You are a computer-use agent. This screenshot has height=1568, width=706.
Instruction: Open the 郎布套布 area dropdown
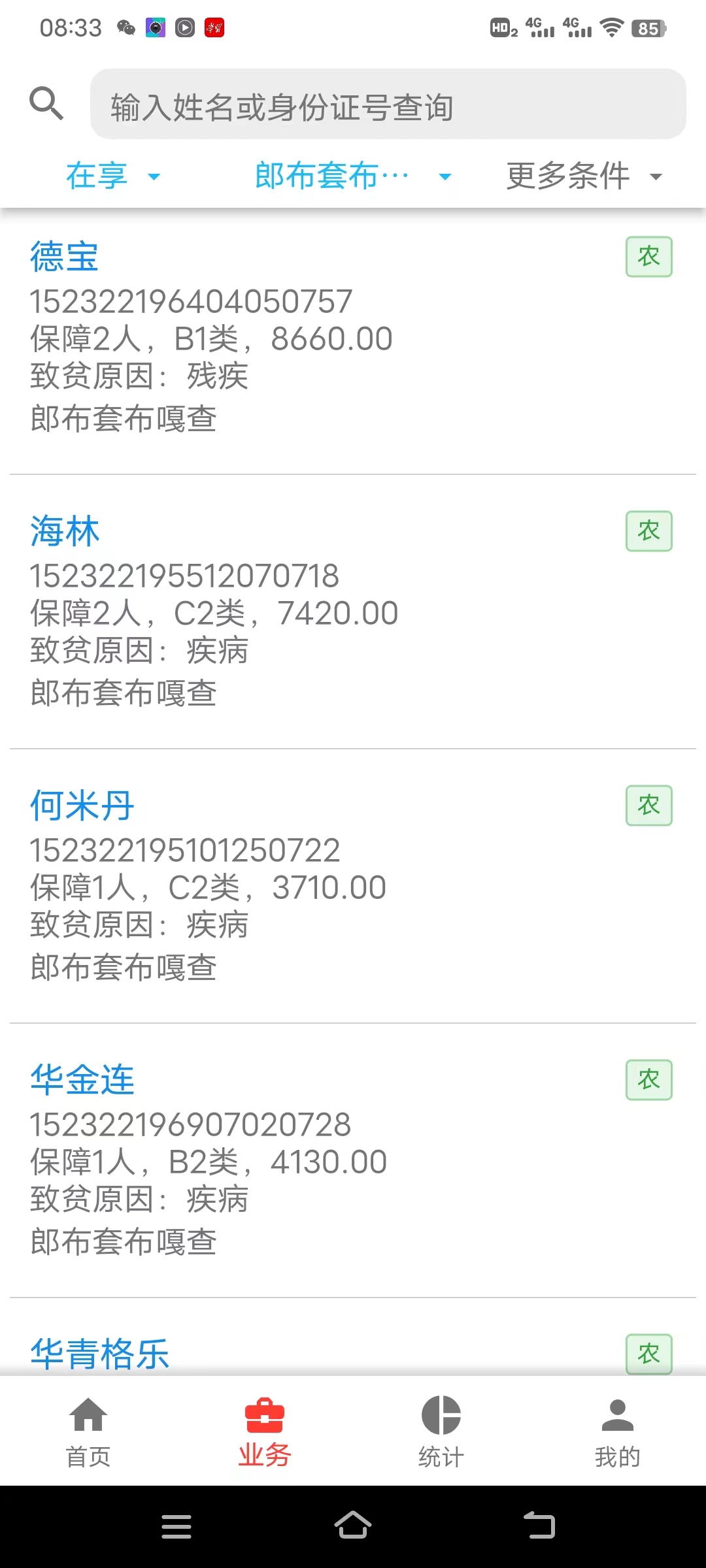click(353, 176)
